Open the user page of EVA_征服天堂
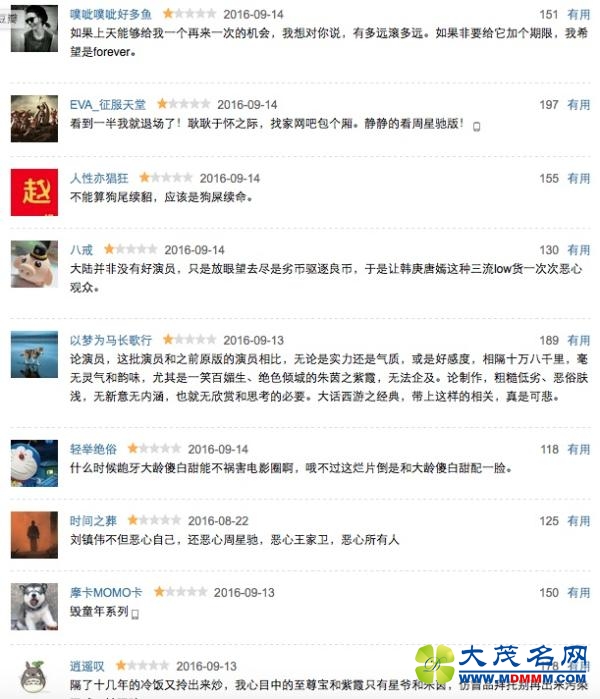 pos(107,104)
